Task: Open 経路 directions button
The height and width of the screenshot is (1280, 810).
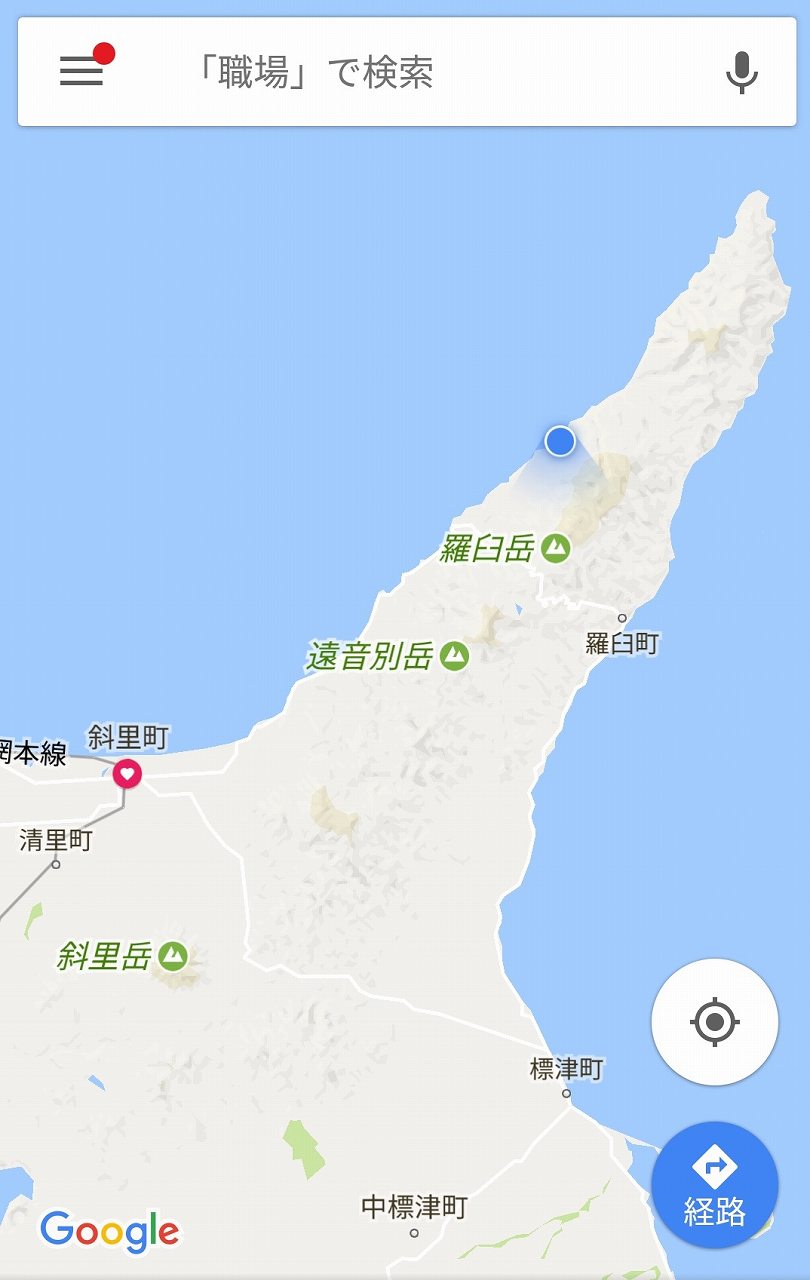Action: pos(714,1185)
